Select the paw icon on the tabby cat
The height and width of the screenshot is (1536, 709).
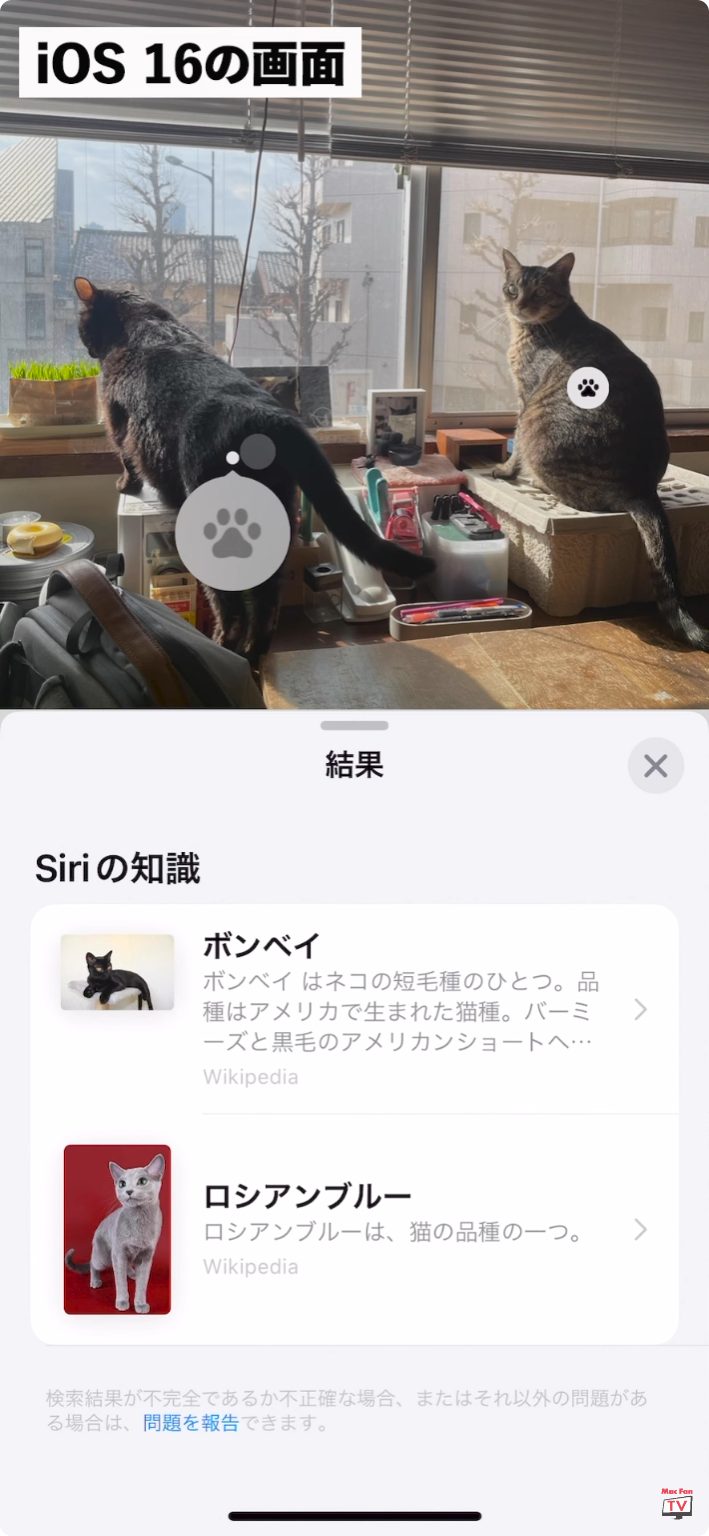(588, 387)
